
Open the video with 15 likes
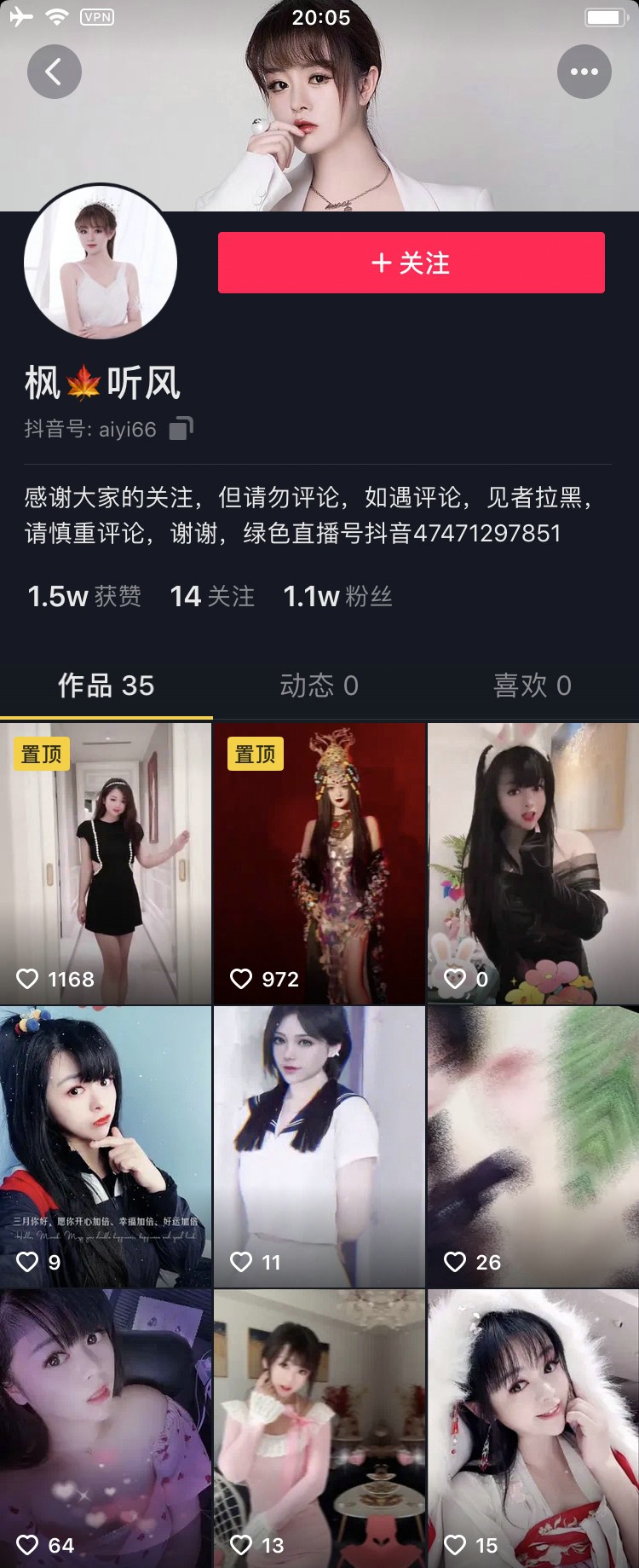pos(532,1428)
